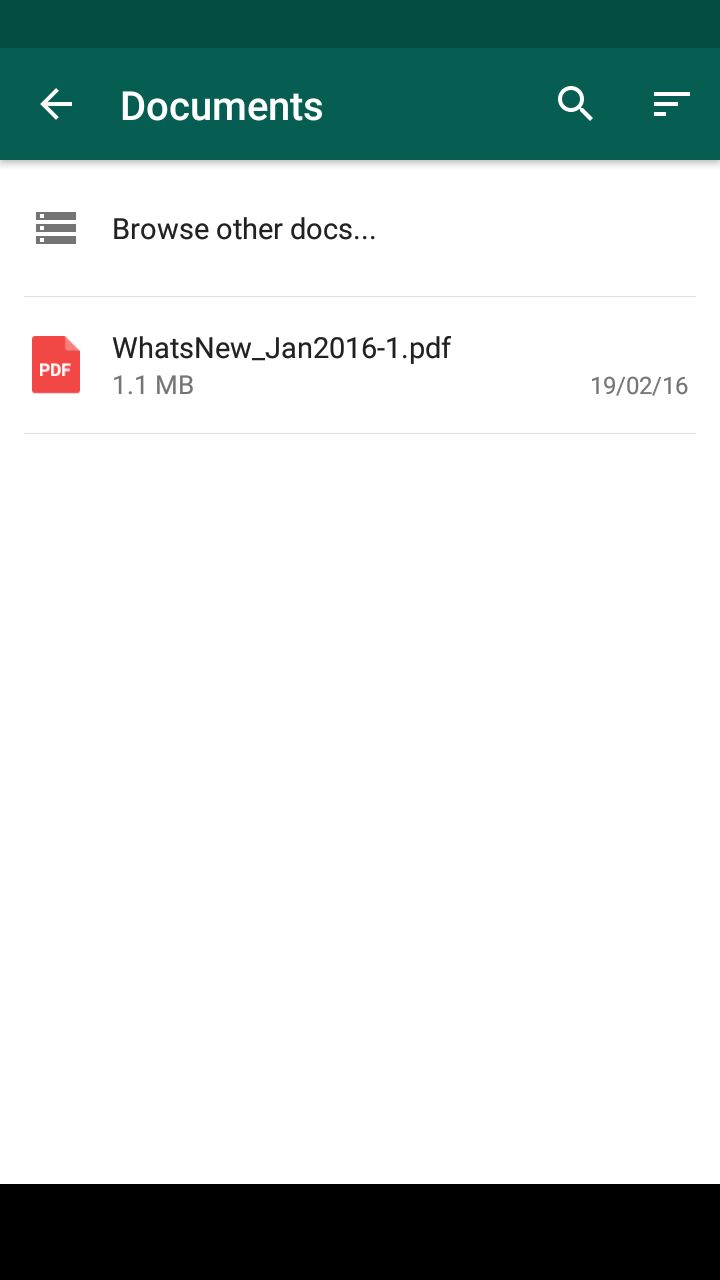Viewport: 720px width, 1280px height.
Task: Go back from Documents screen
Action: [56, 105]
